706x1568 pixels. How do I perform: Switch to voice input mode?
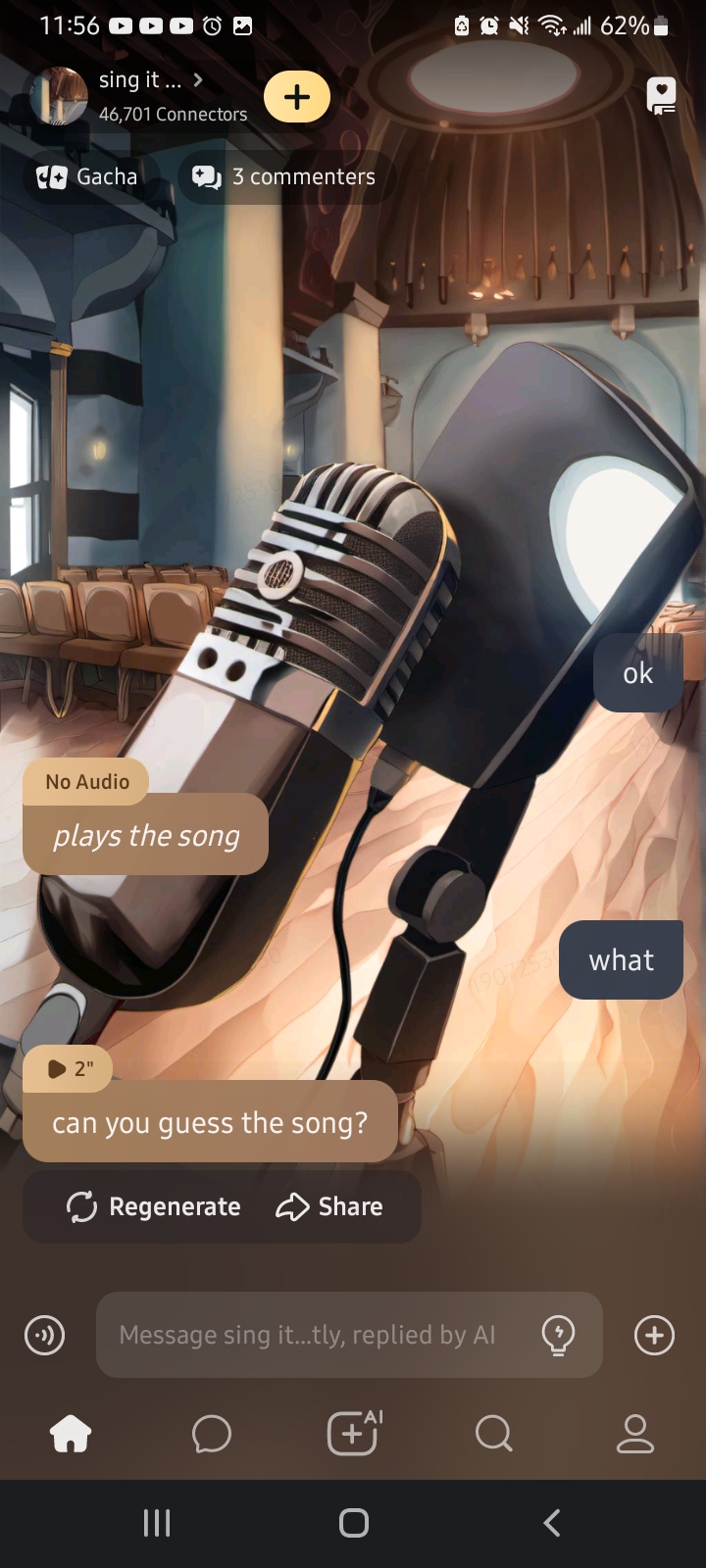[45, 1335]
